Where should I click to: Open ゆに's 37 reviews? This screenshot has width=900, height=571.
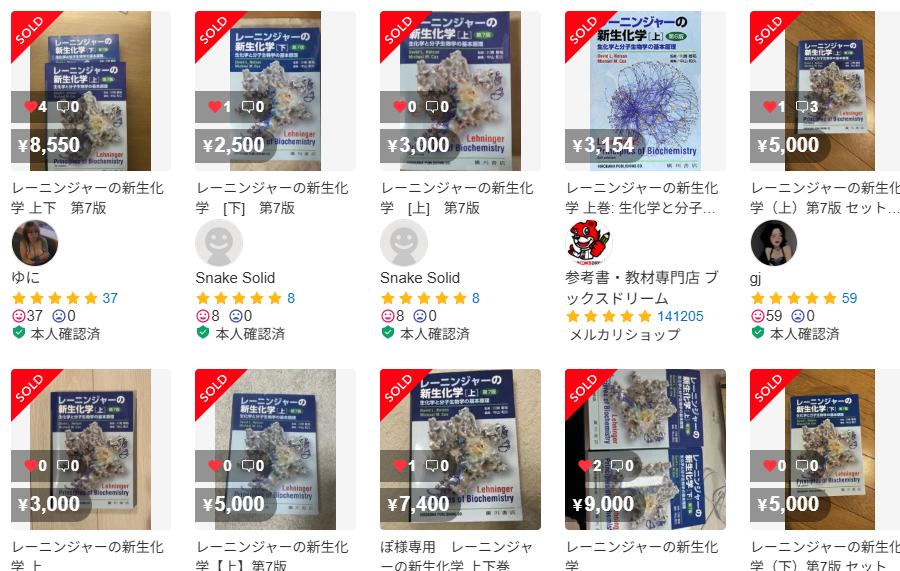[110, 298]
